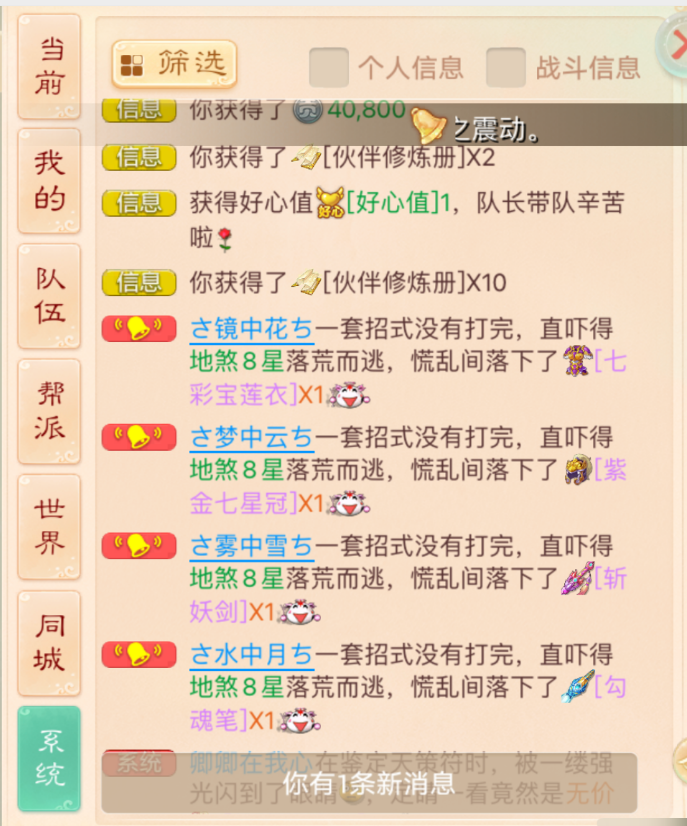
Task: Open player 镜中花 profile link
Action: [252, 329]
